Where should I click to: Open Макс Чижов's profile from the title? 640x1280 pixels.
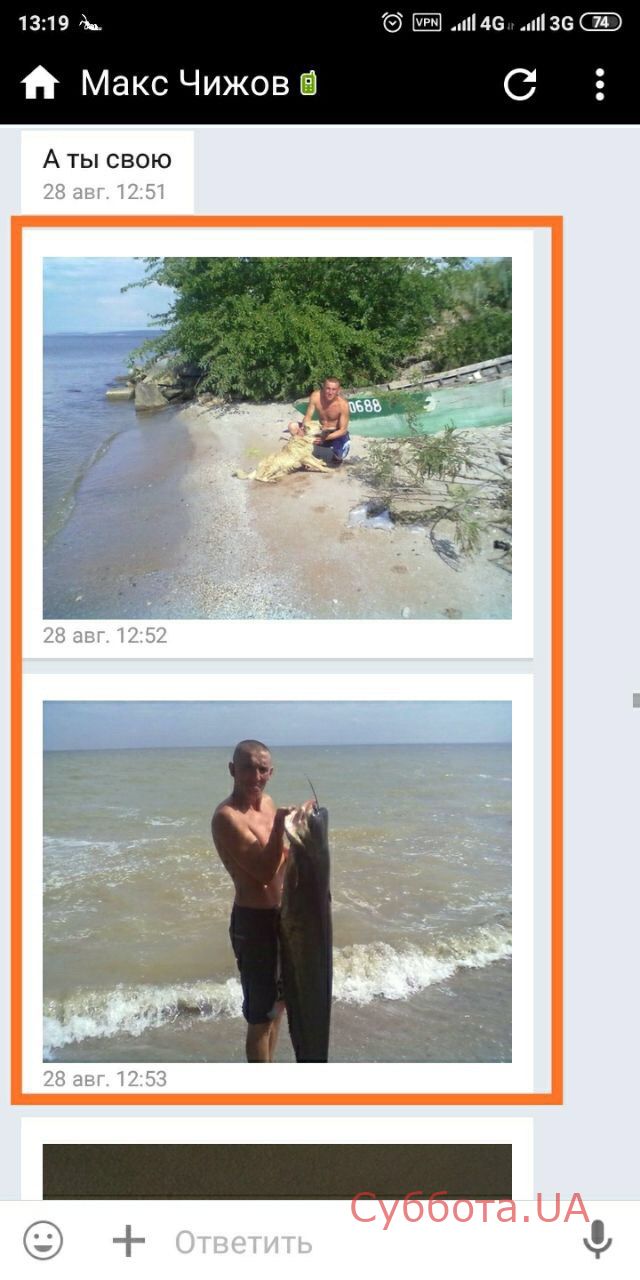point(185,84)
